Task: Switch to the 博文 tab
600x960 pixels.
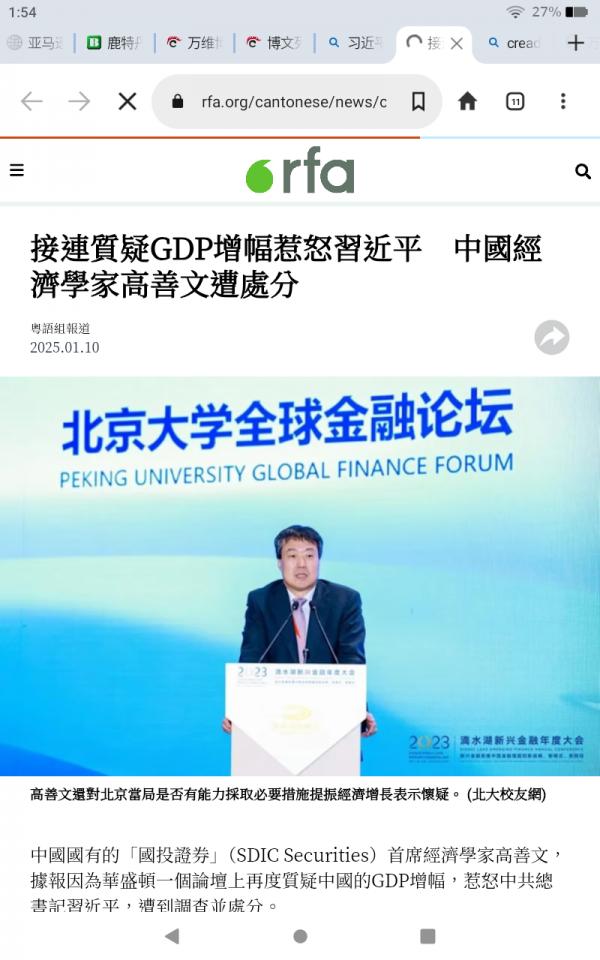Action: click(274, 43)
